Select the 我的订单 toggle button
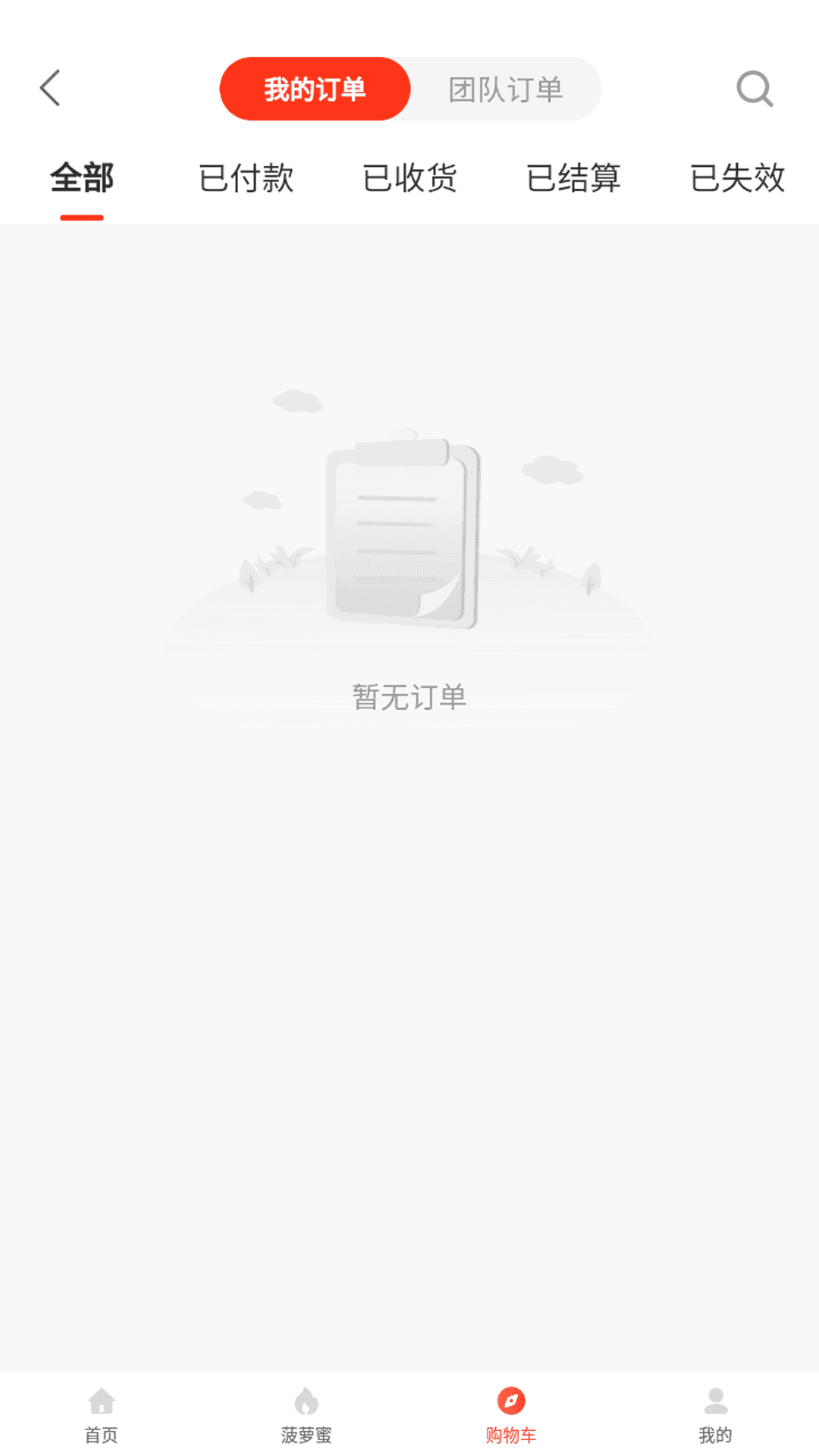The image size is (819, 1456). point(315,89)
